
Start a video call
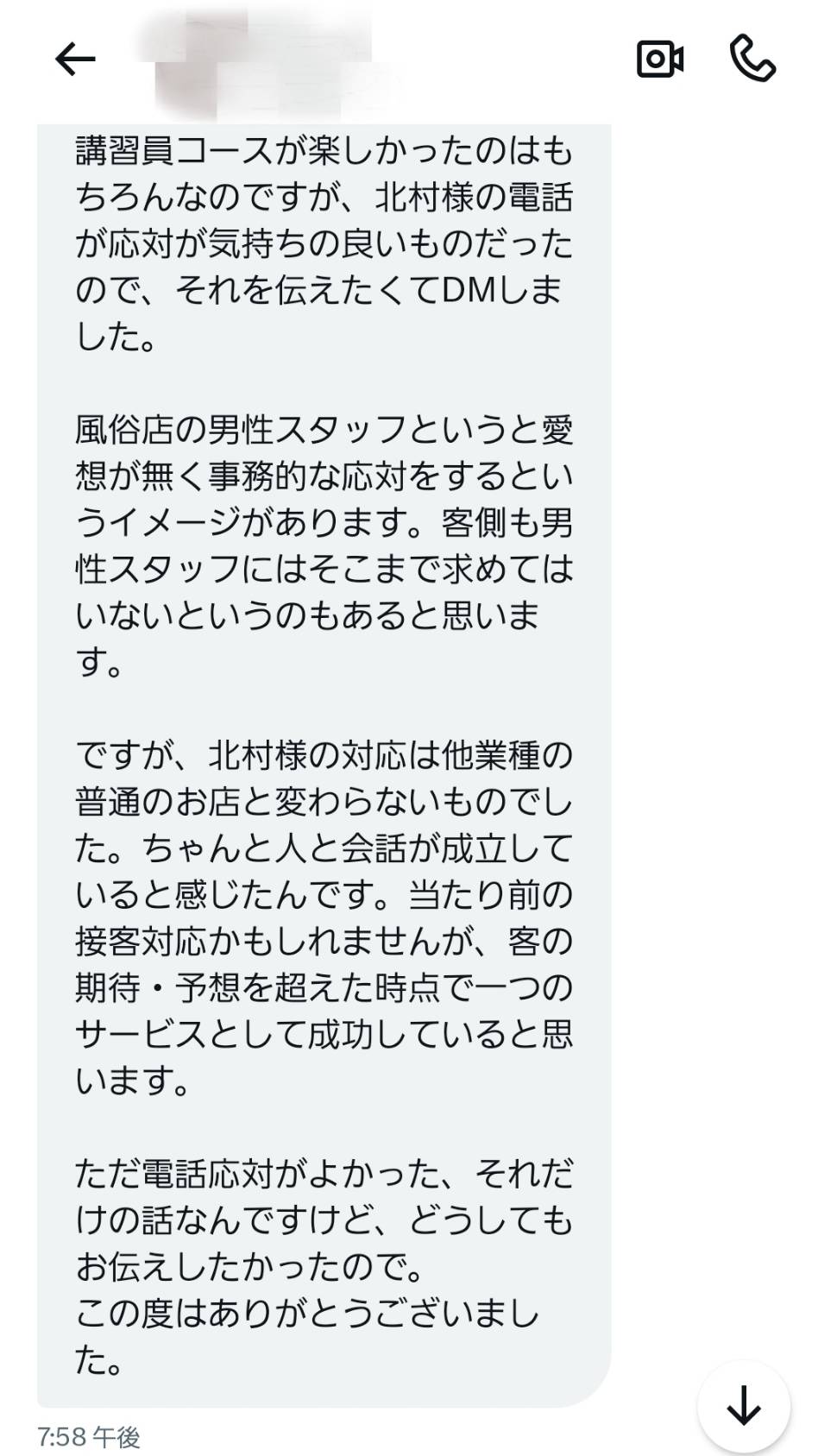point(660,60)
